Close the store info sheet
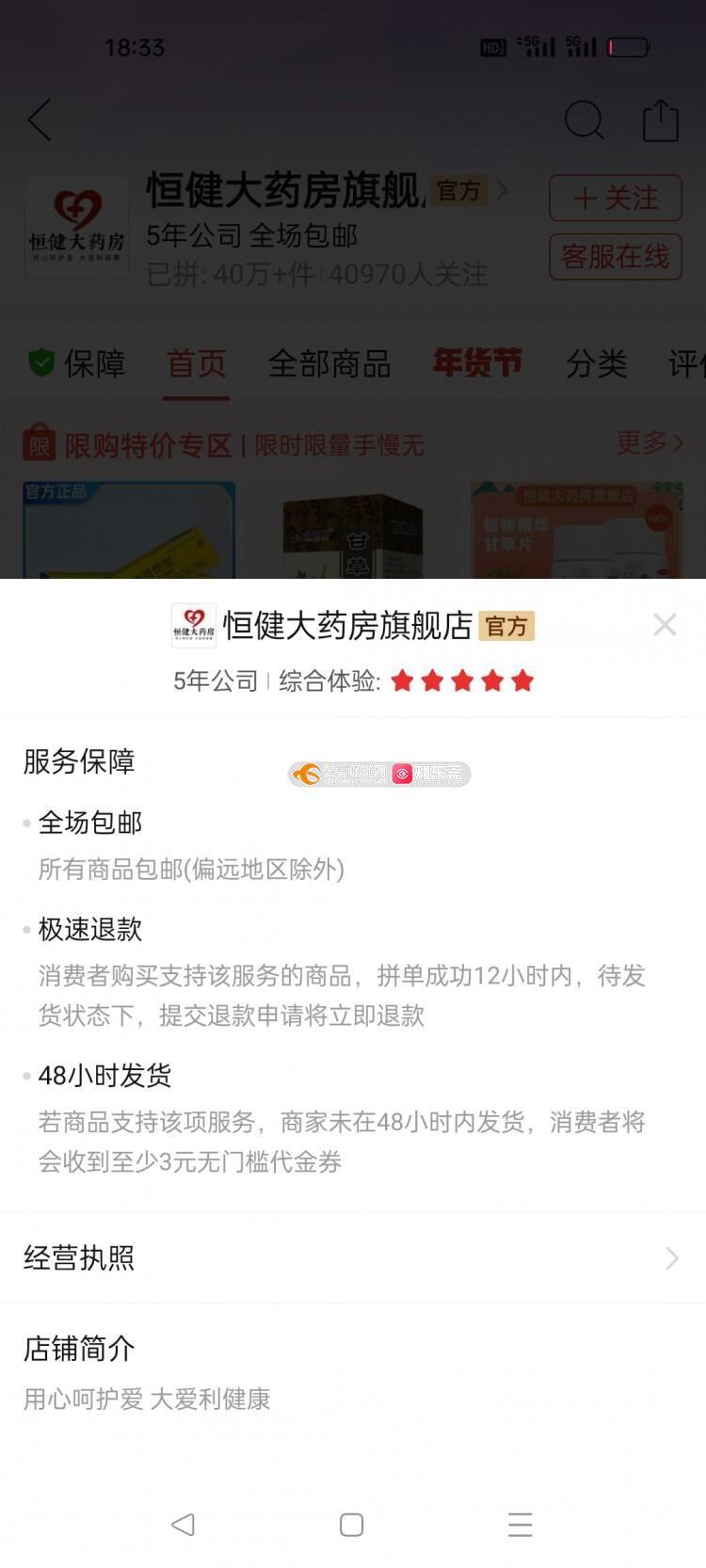This screenshot has width=706, height=1568. click(x=665, y=624)
